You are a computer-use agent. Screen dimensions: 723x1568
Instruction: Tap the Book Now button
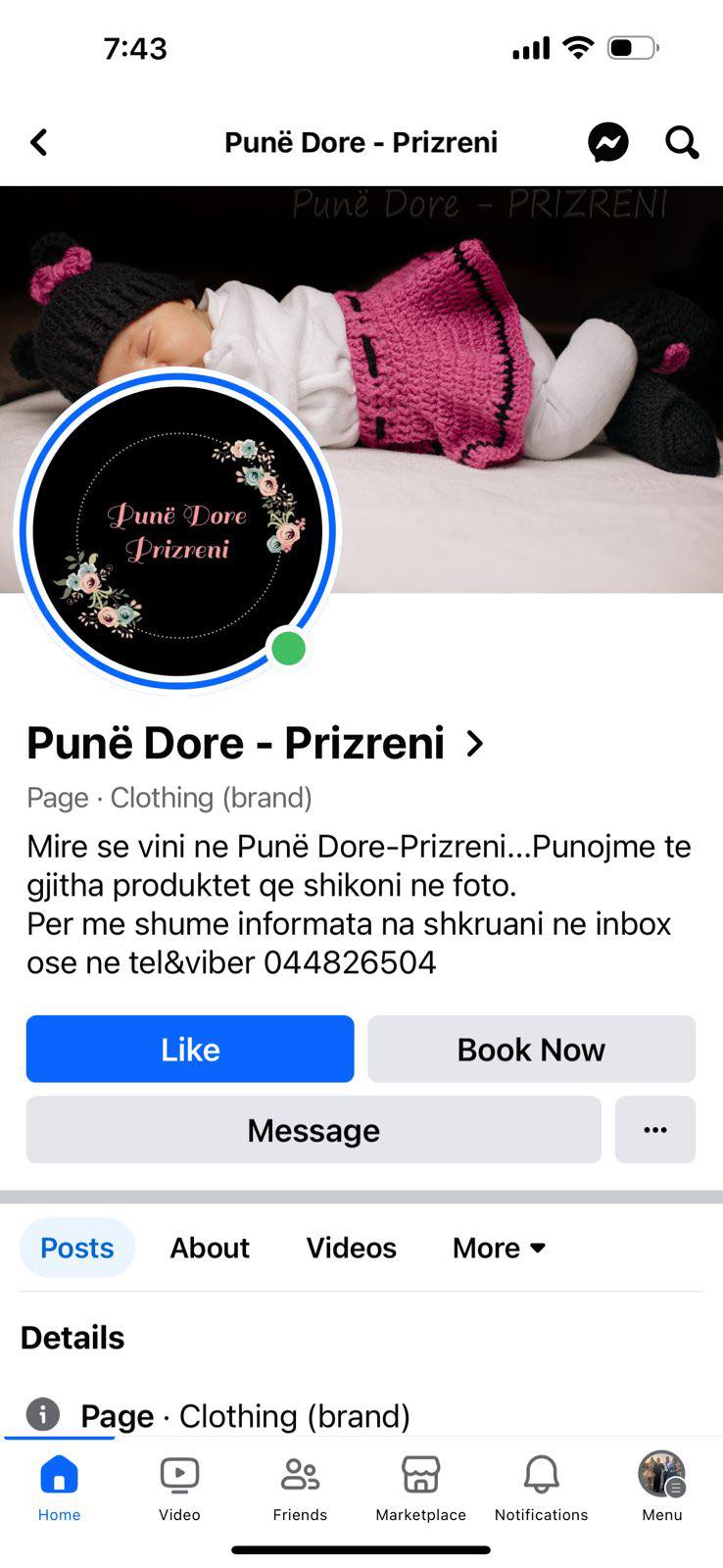pyautogui.click(x=531, y=1050)
